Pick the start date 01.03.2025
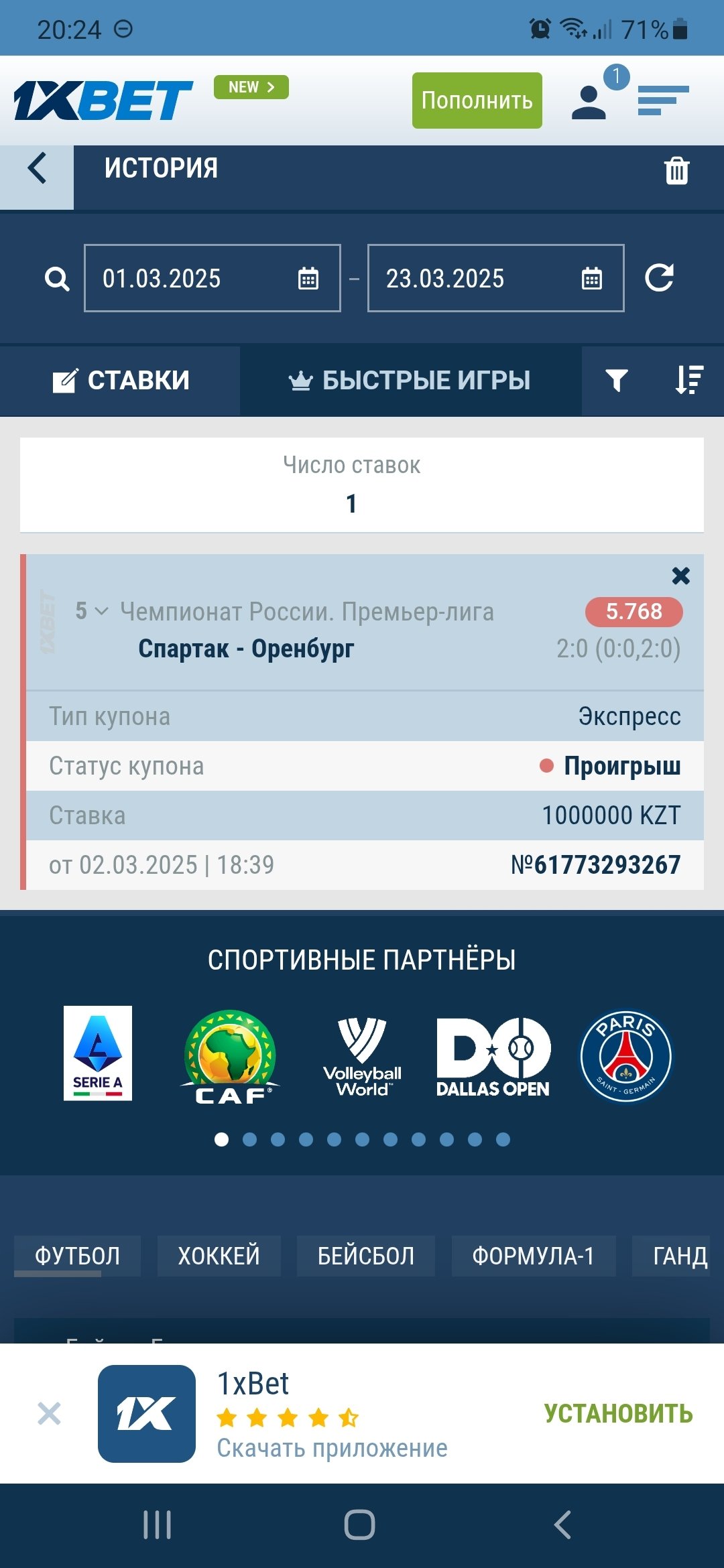The height and width of the screenshot is (1568, 724). click(212, 279)
